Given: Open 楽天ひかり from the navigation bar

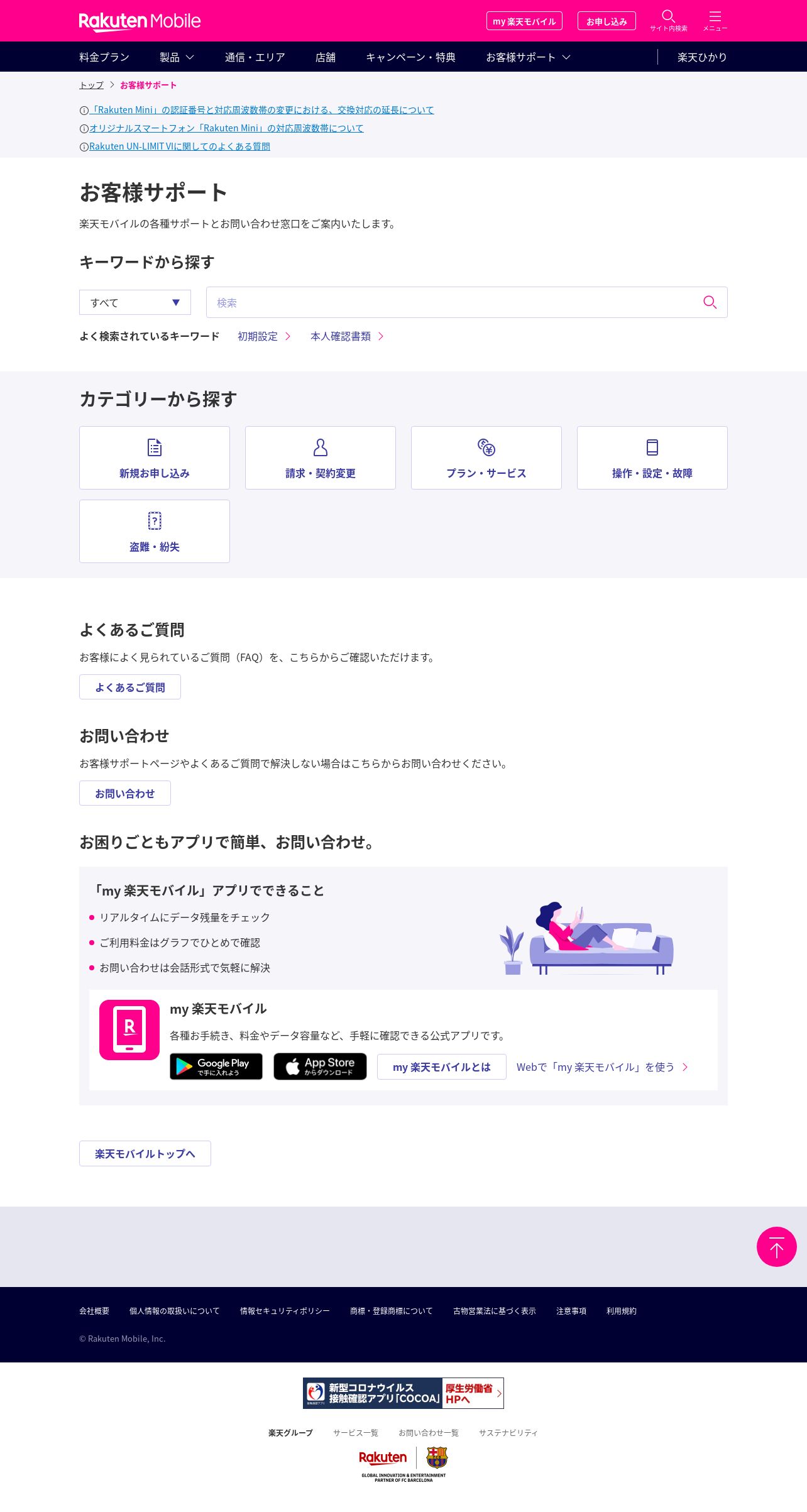Looking at the screenshot, I should click(702, 57).
